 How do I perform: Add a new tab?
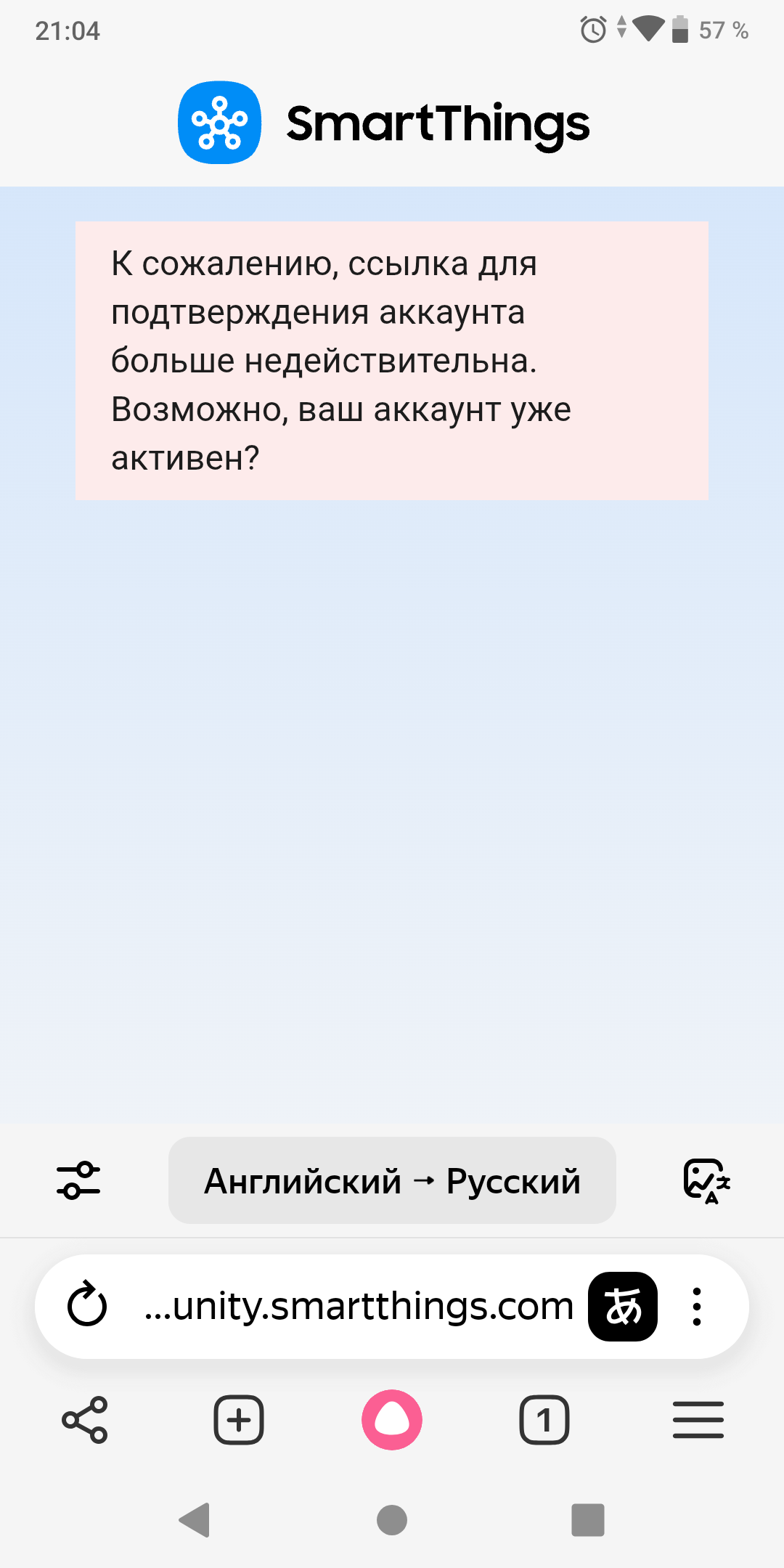tap(239, 1420)
